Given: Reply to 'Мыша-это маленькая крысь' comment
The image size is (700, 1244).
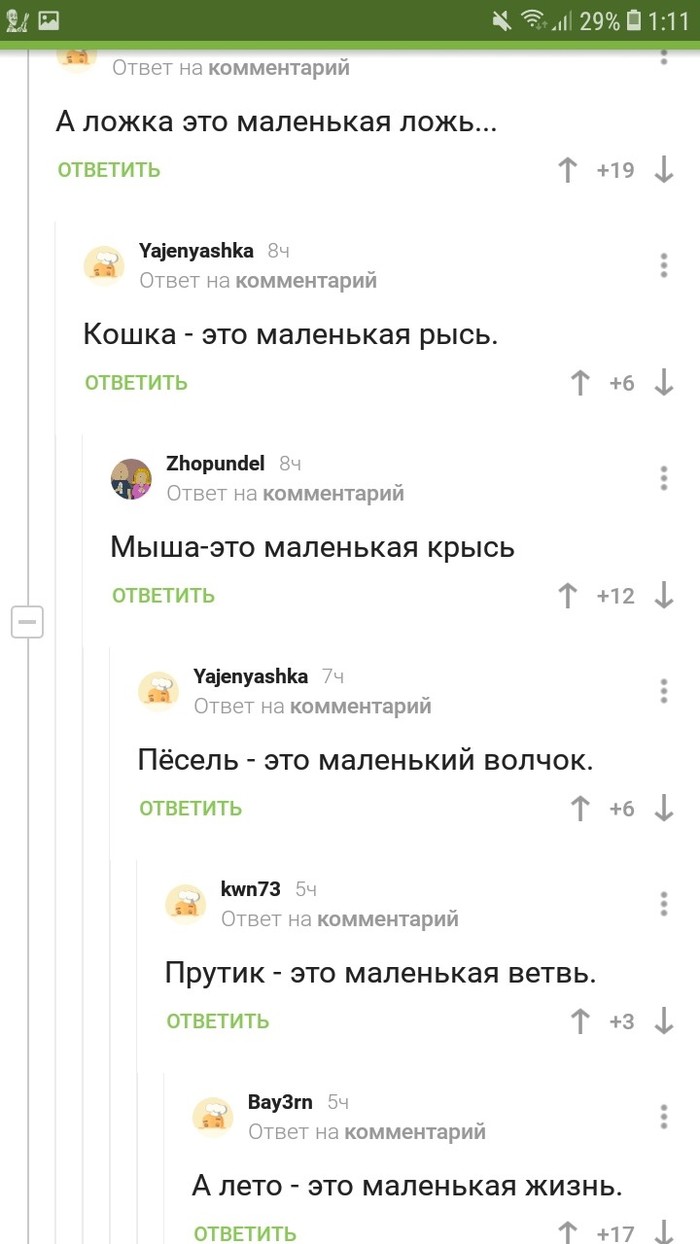Looking at the screenshot, I should click(163, 596).
